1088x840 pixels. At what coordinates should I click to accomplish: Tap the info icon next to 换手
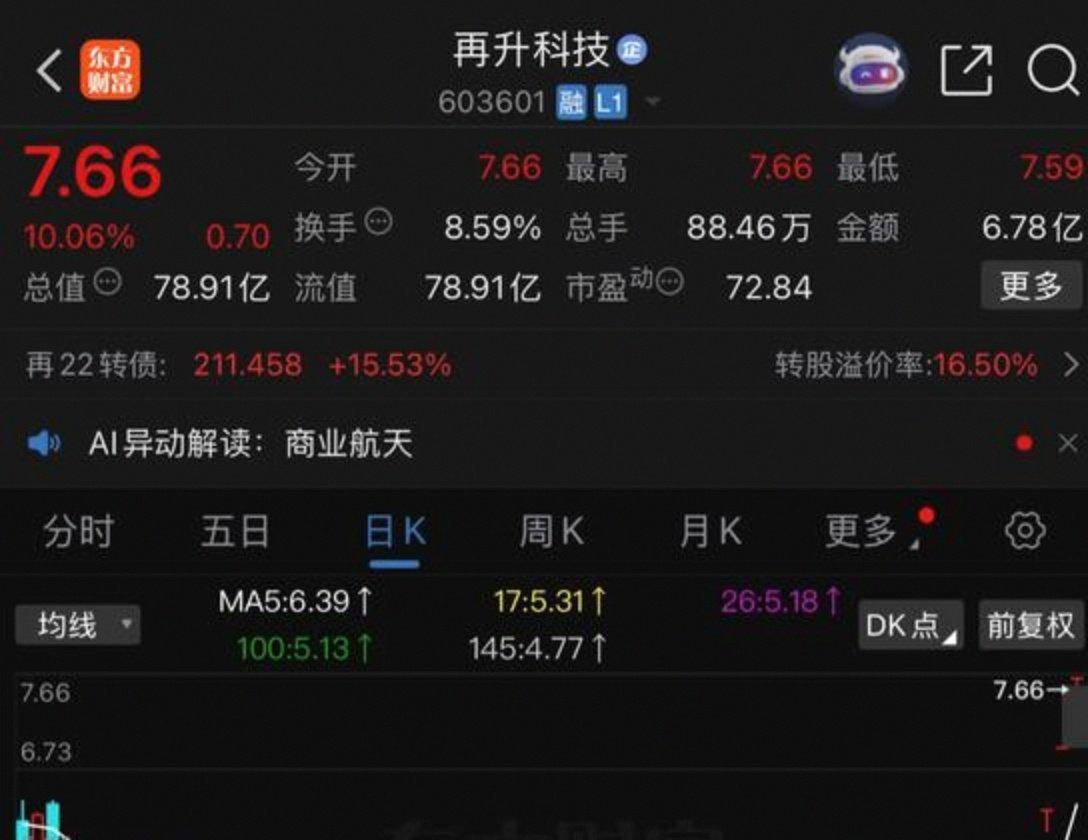coord(378,223)
